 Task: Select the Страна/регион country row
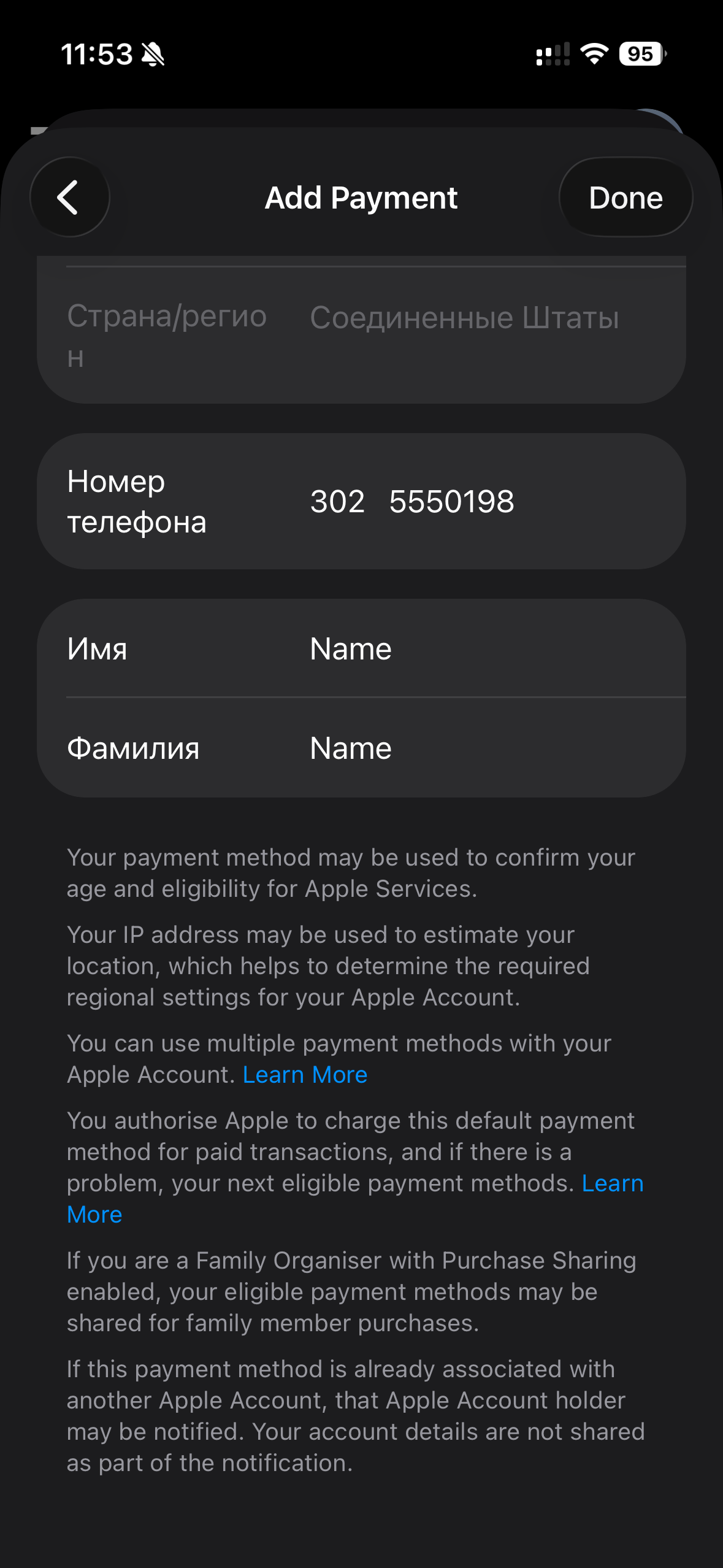click(x=361, y=331)
